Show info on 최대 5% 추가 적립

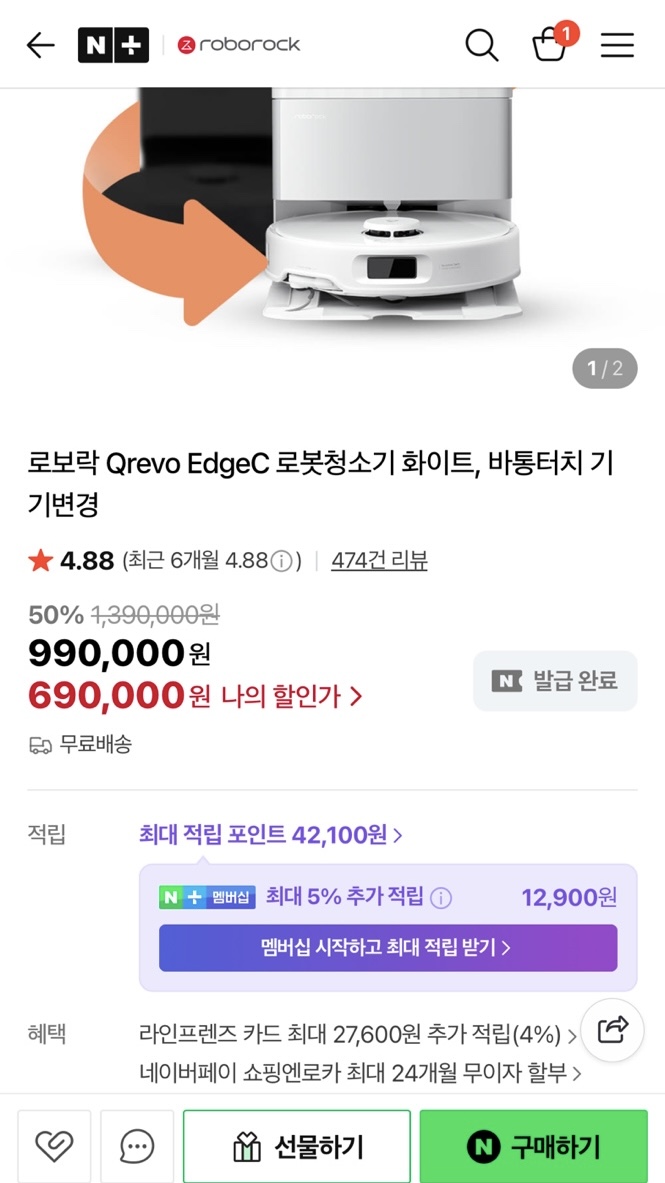(x=440, y=898)
